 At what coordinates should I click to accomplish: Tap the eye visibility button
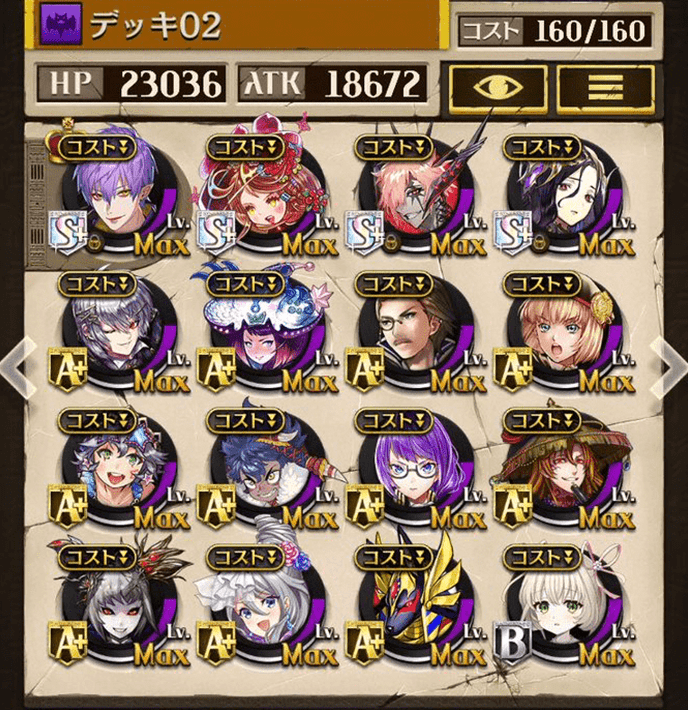click(x=497, y=88)
